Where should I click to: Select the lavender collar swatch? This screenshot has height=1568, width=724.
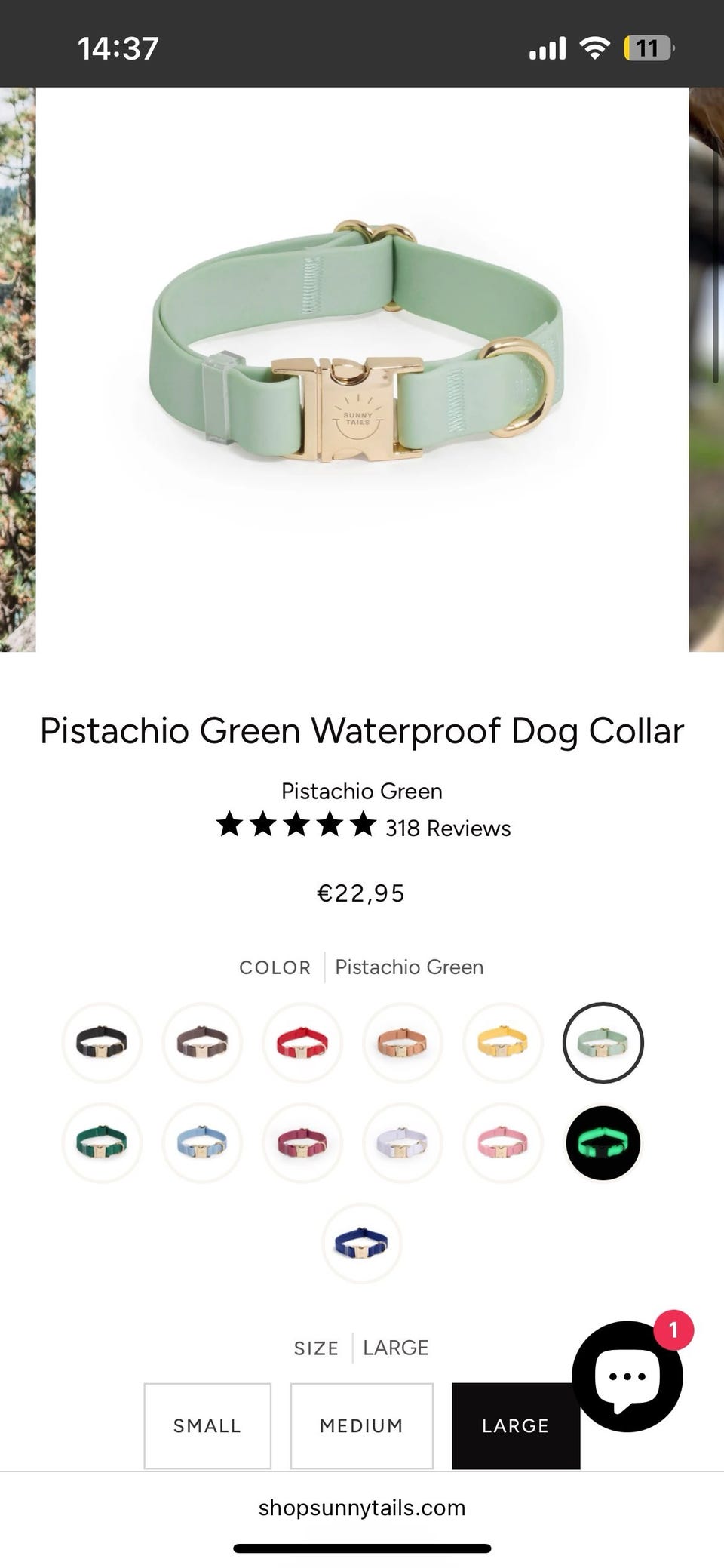tap(403, 1142)
